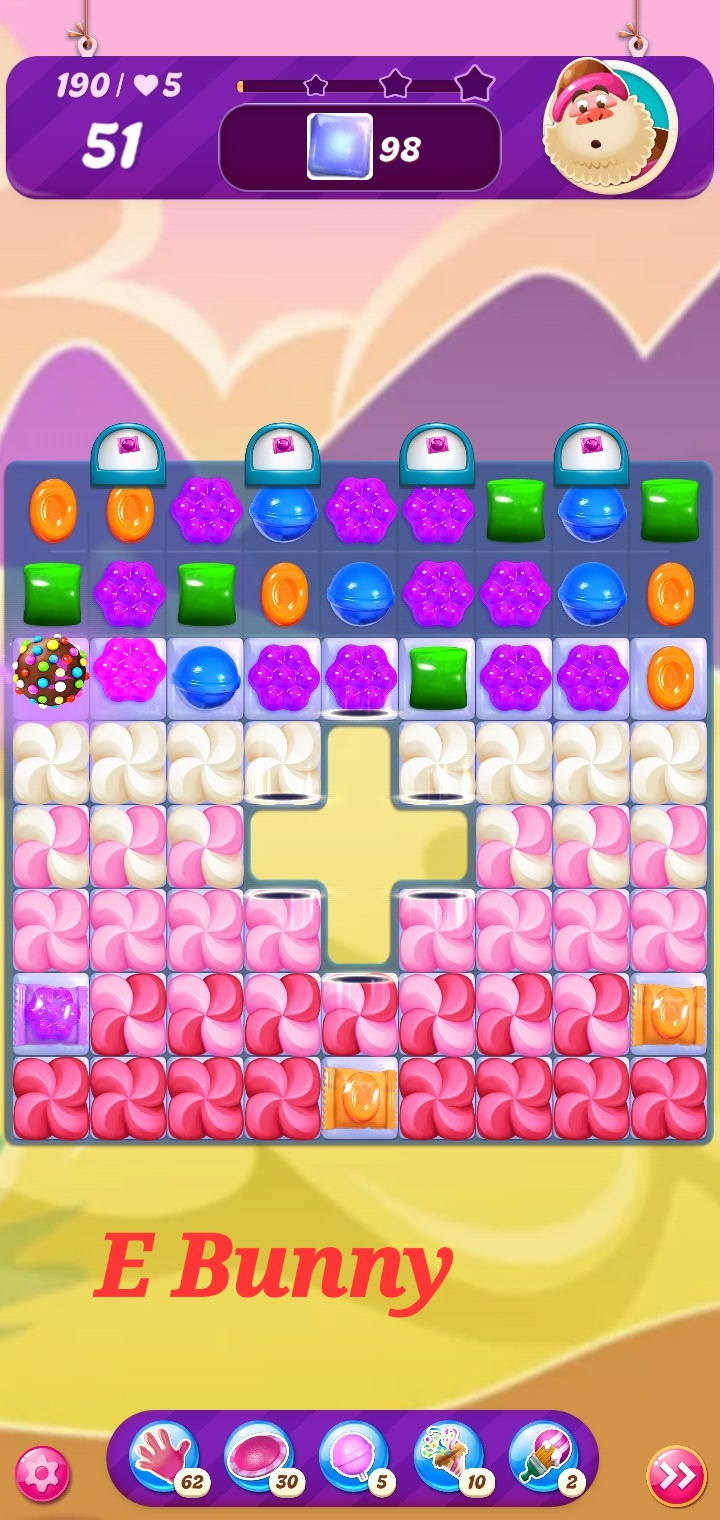This screenshot has height=1520, width=720.
Task: Select the jelly fish booster with 30
Action: tap(260, 1457)
